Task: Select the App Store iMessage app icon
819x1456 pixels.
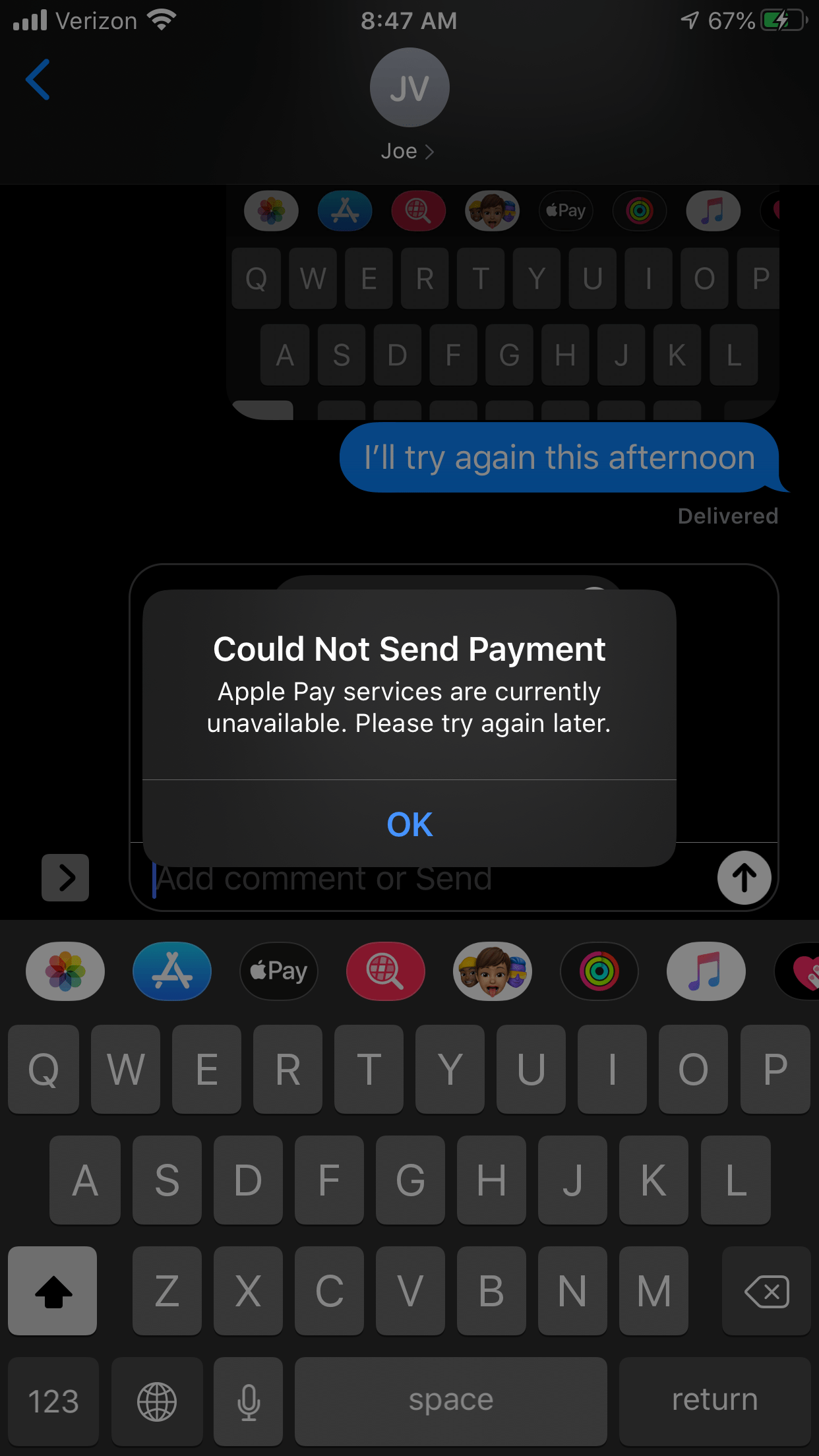Action: (x=171, y=971)
